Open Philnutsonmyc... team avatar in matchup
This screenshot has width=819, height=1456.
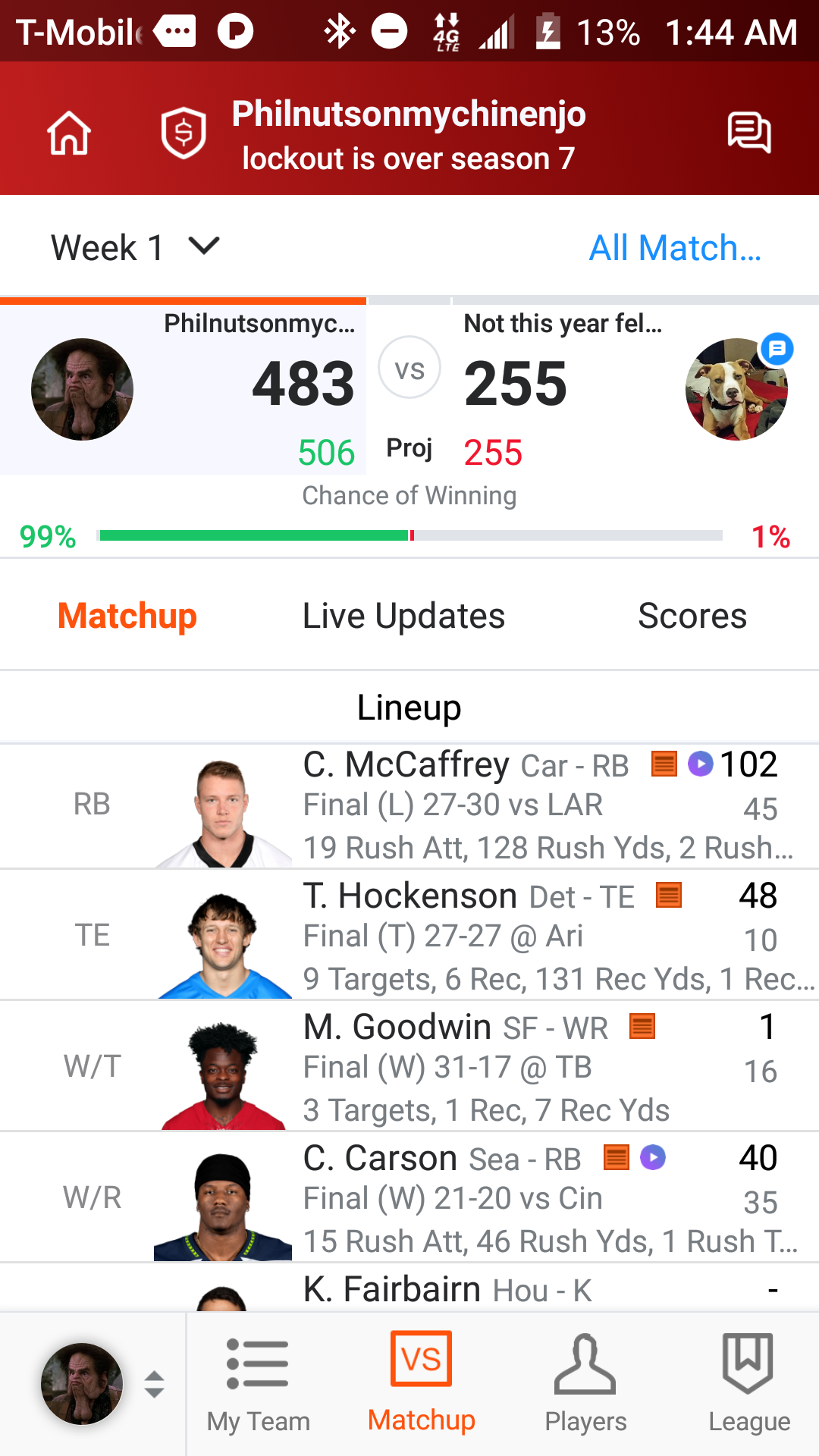click(82, 389)
